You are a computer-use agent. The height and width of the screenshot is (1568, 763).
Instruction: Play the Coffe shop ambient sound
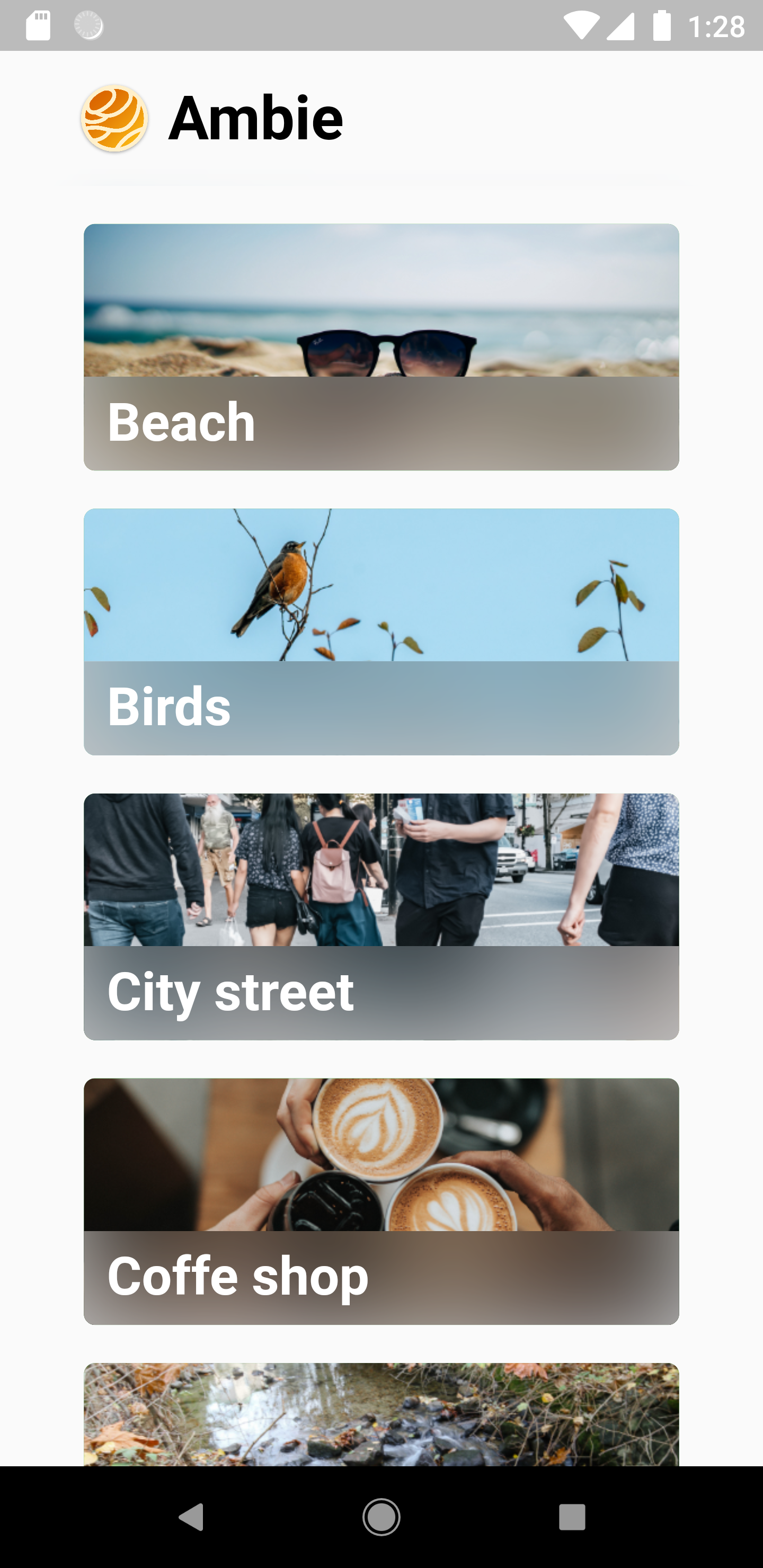[x=381, y=1276]
